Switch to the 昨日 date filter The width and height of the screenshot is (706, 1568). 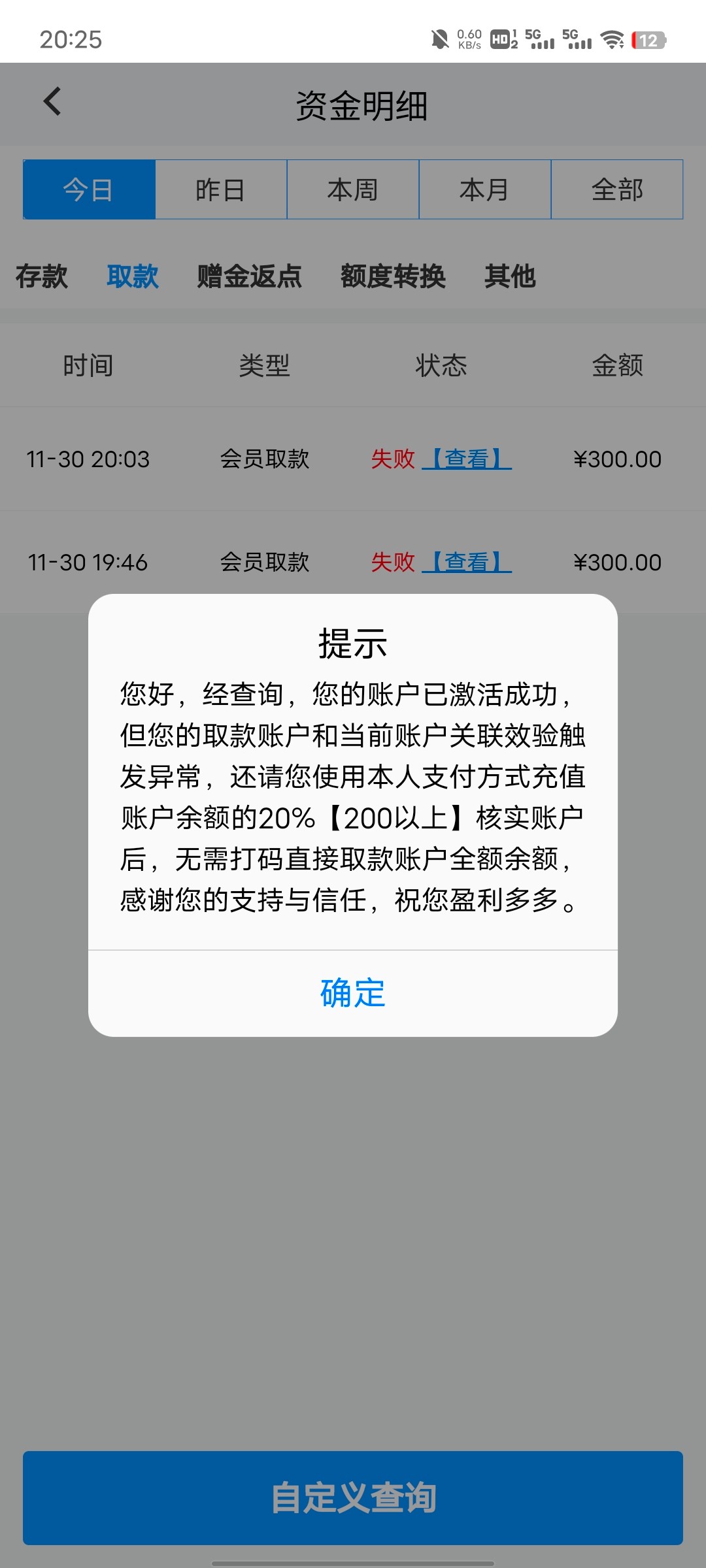[x=221, y=189]
